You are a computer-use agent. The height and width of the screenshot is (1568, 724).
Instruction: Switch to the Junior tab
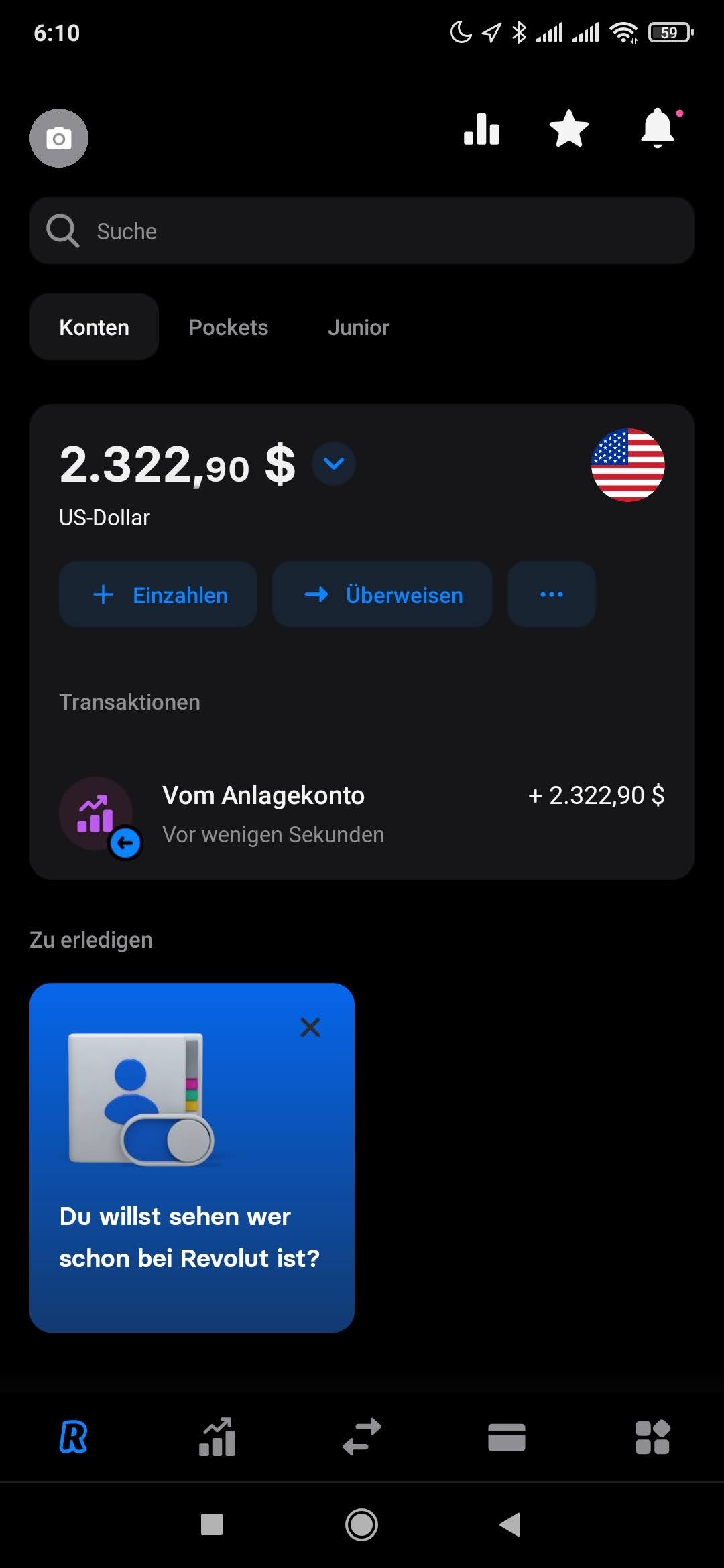click(359, 327)
